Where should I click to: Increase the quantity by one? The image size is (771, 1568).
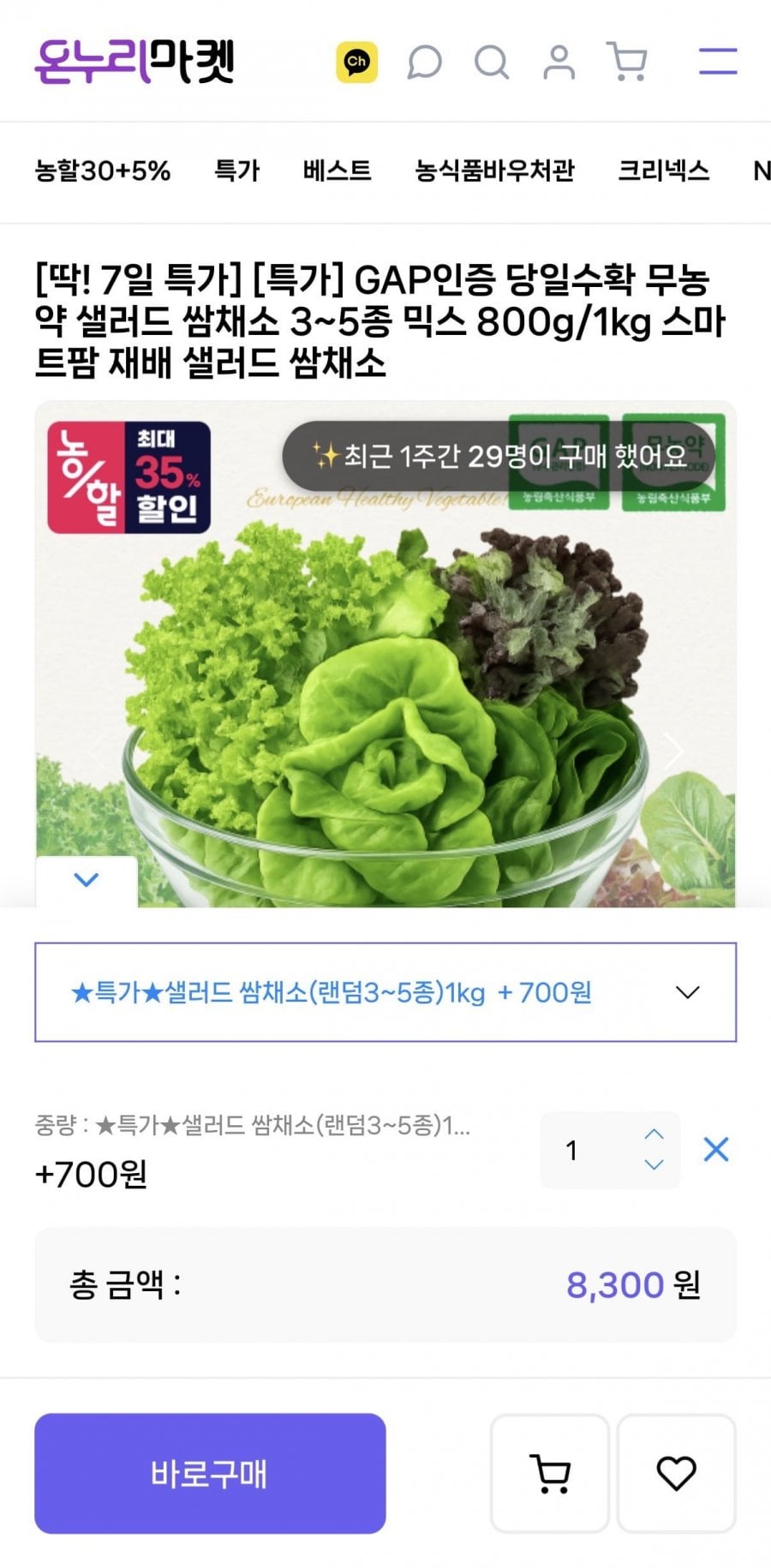(x=654, y=1134)
